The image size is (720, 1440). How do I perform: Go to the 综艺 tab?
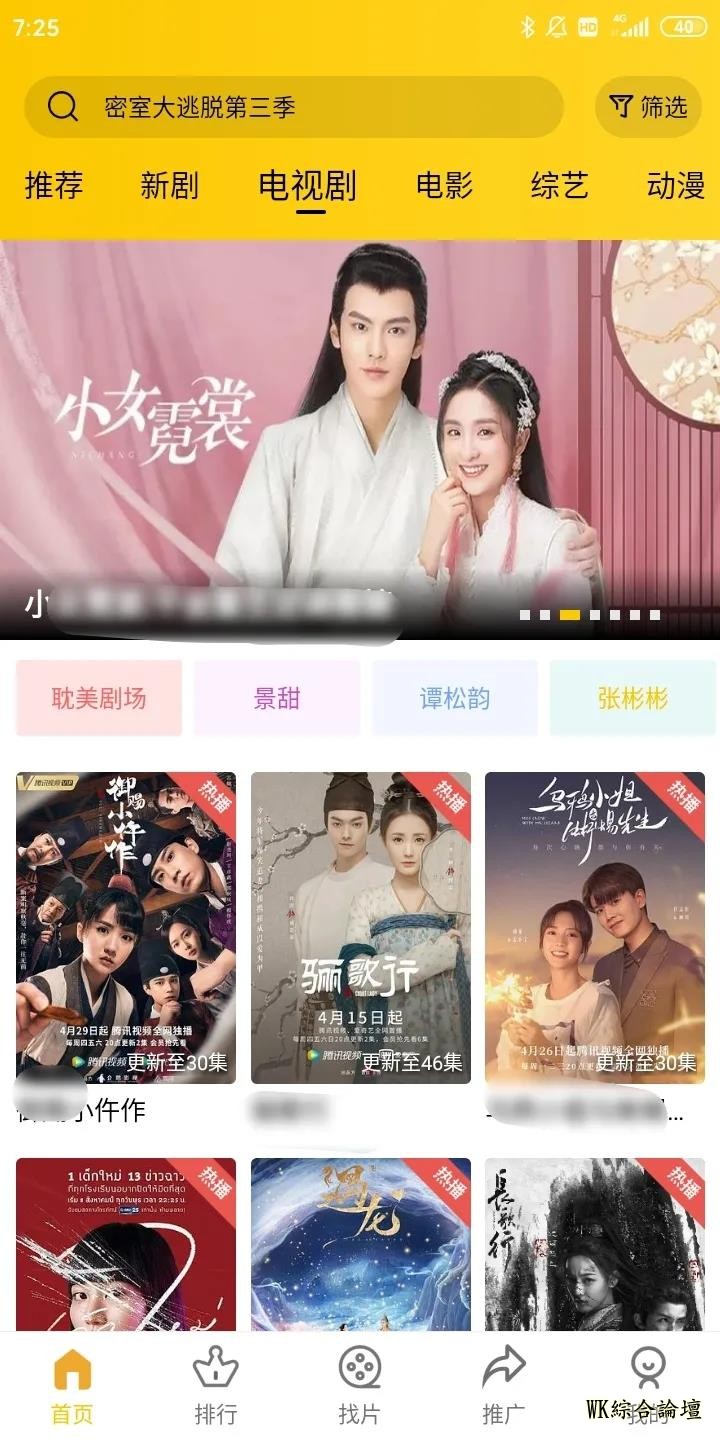(x=559, y=186)
